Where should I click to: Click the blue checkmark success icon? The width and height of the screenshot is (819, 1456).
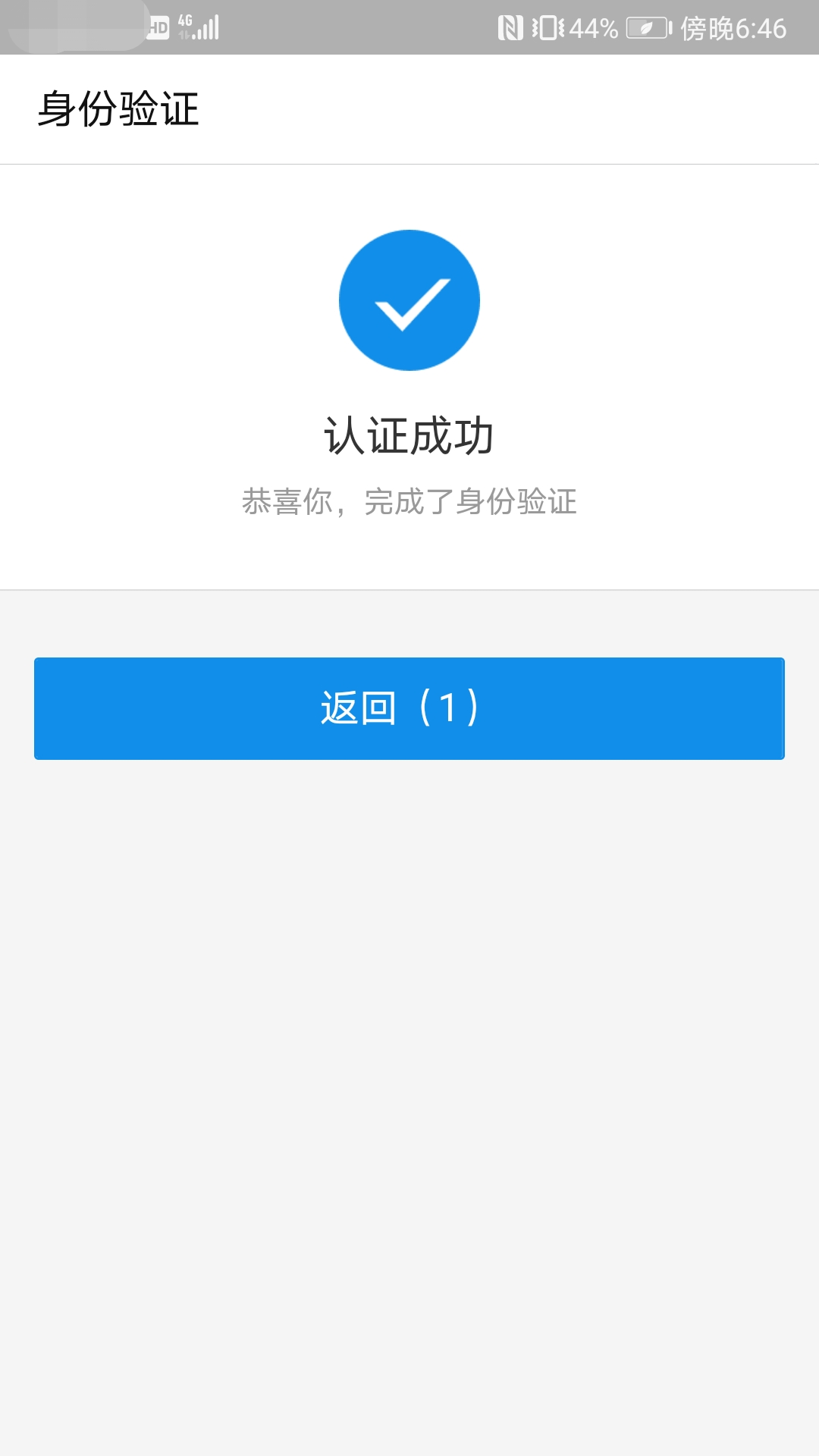(409, 300)
